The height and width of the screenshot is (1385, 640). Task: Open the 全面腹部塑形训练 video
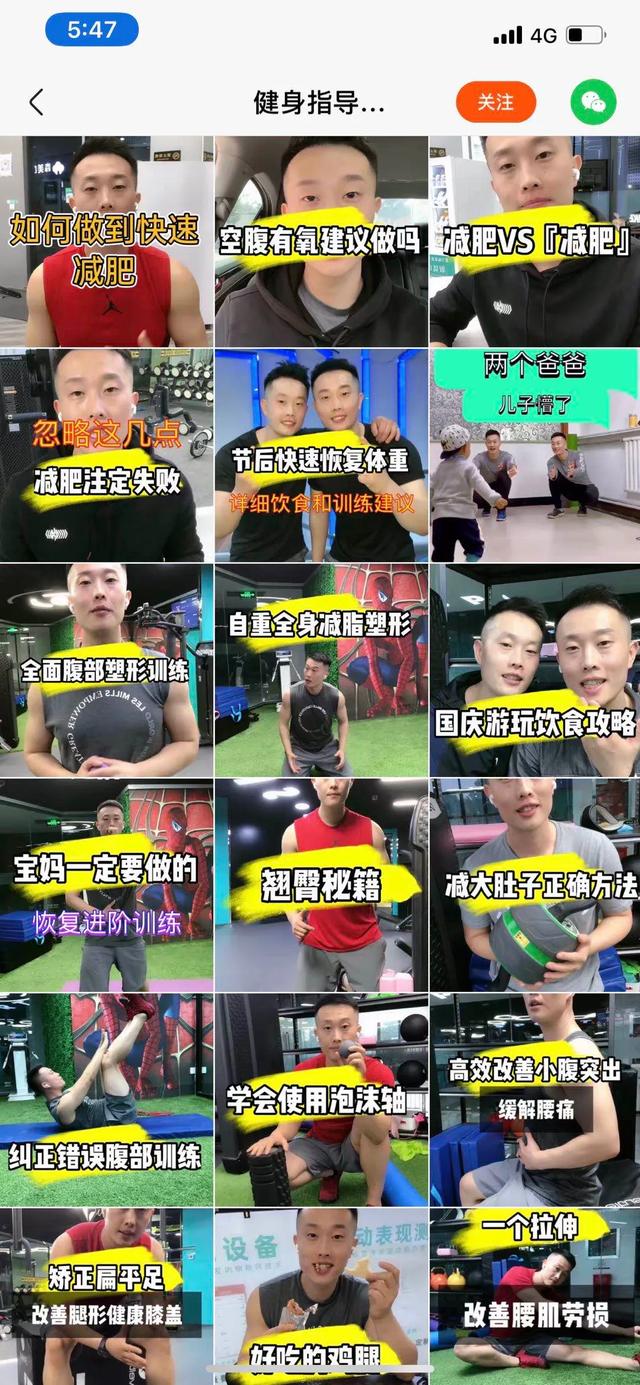106,670
